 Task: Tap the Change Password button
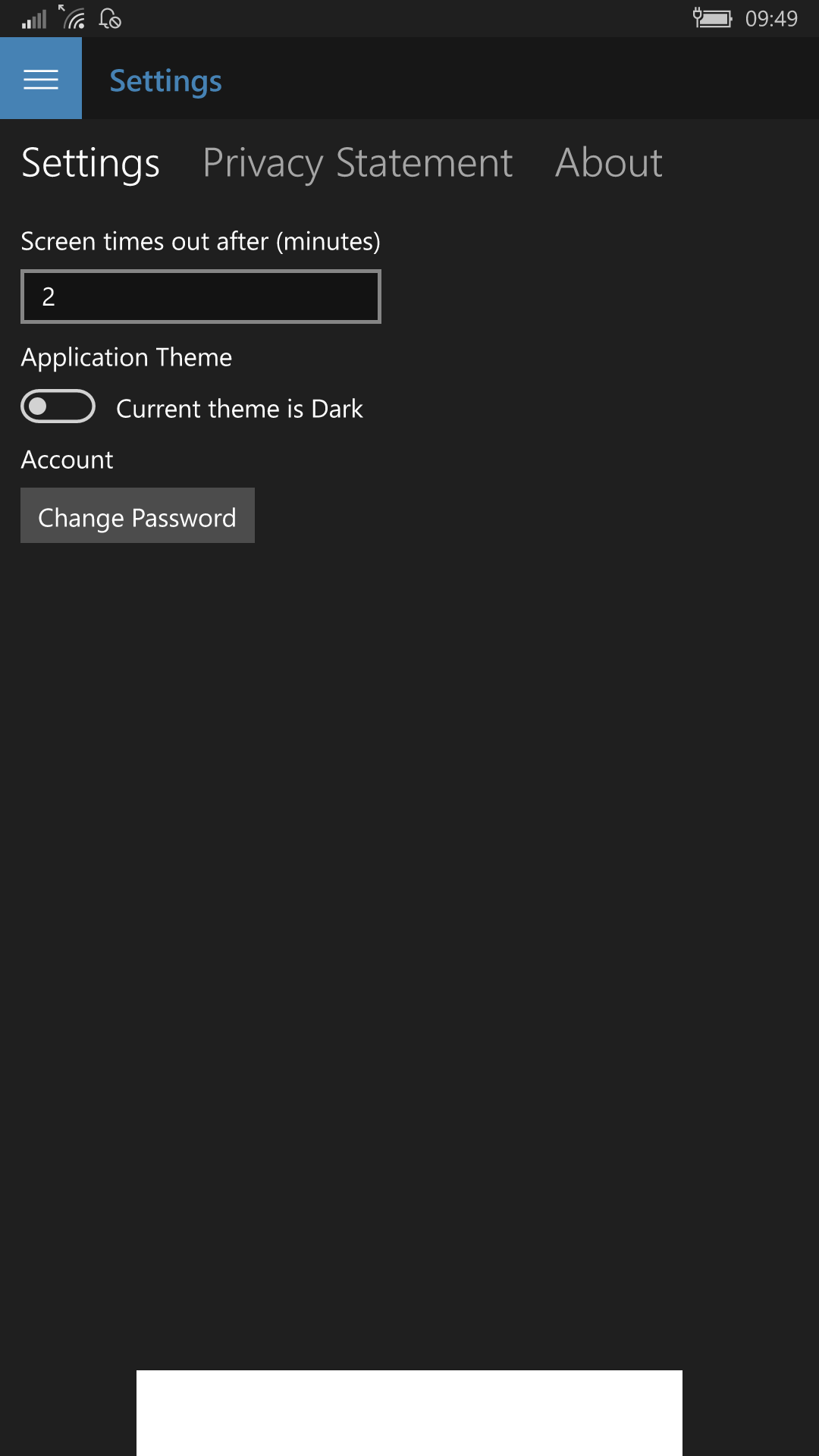137,516
